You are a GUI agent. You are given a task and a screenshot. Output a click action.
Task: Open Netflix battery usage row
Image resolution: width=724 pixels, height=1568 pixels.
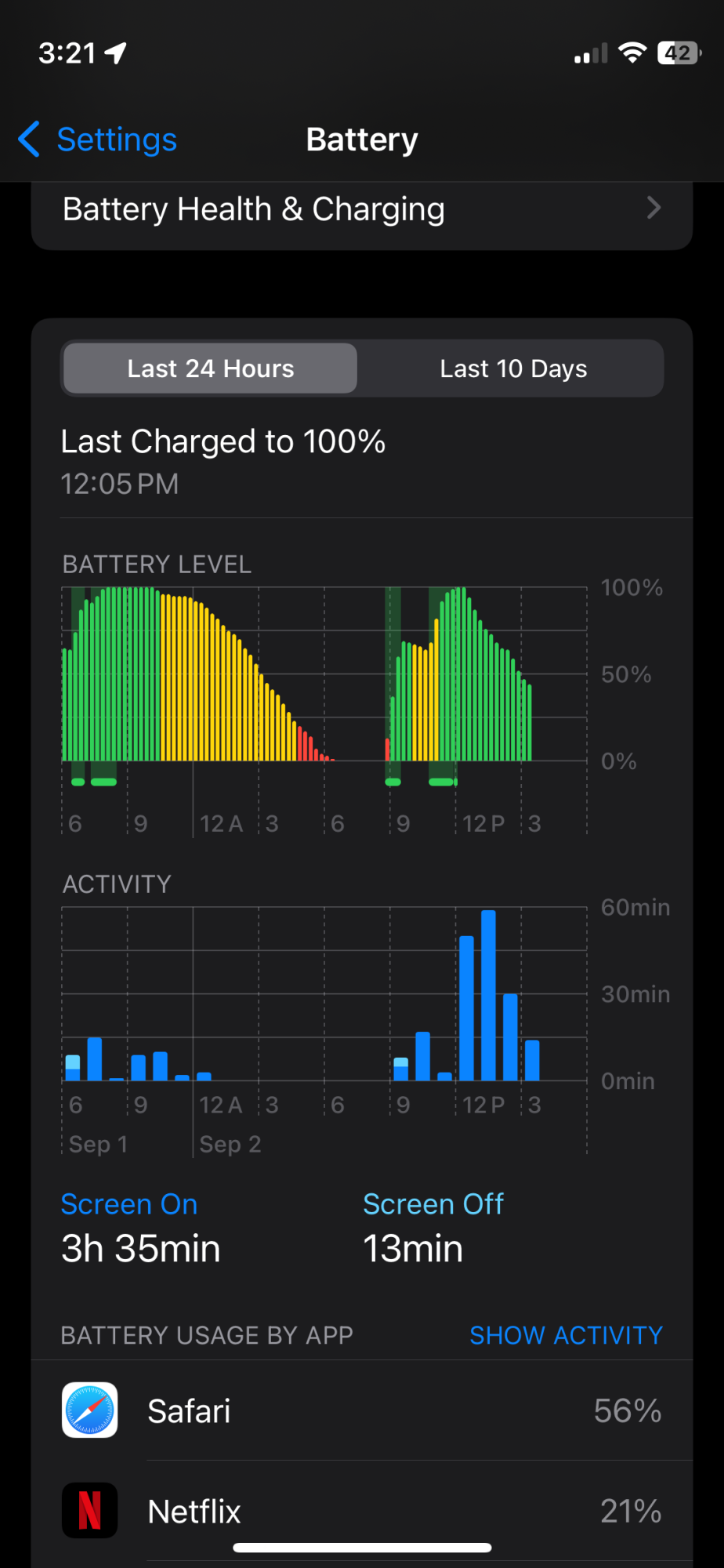point(361,1511)
